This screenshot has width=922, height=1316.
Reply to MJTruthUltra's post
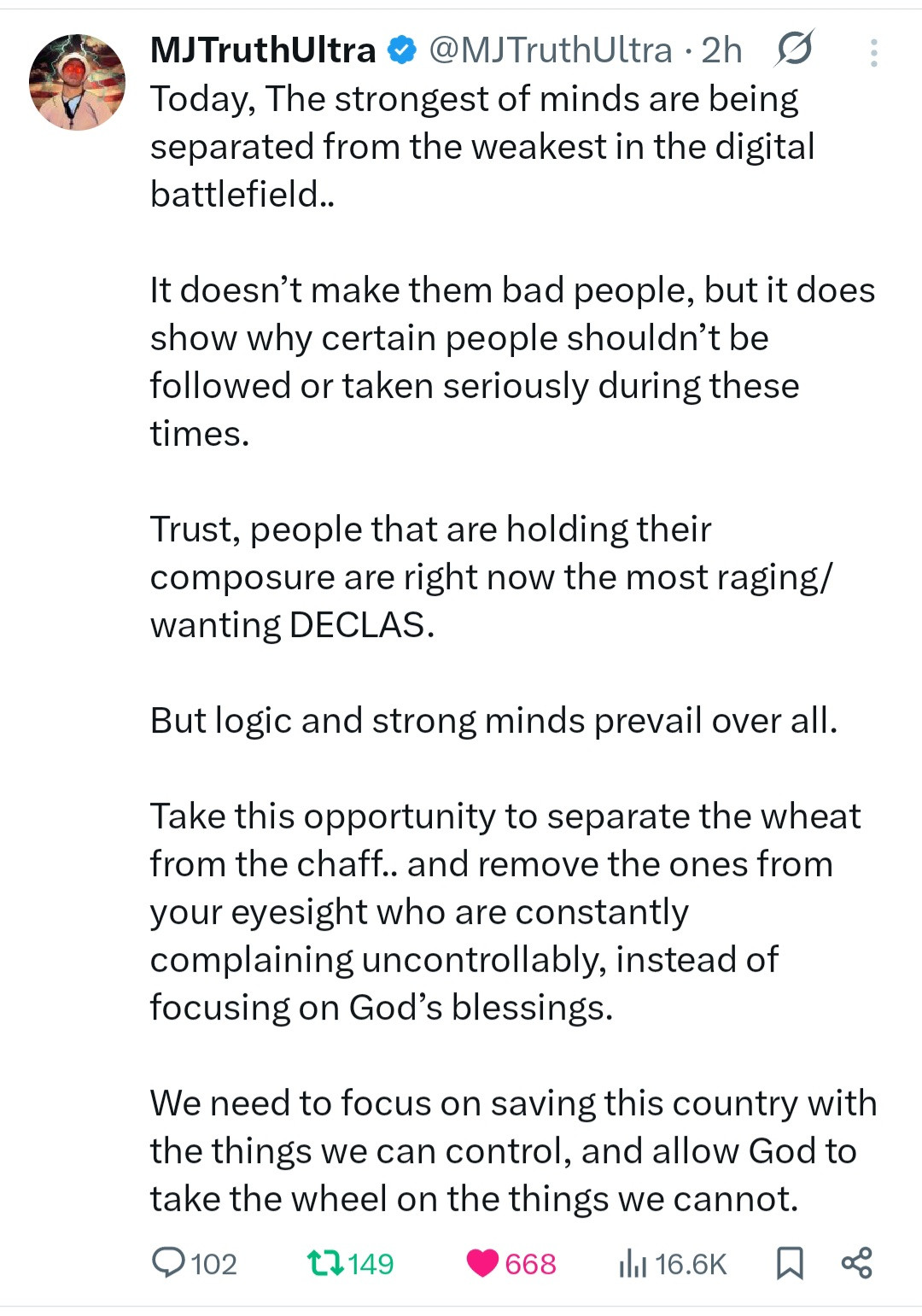tap(168, 1262)
